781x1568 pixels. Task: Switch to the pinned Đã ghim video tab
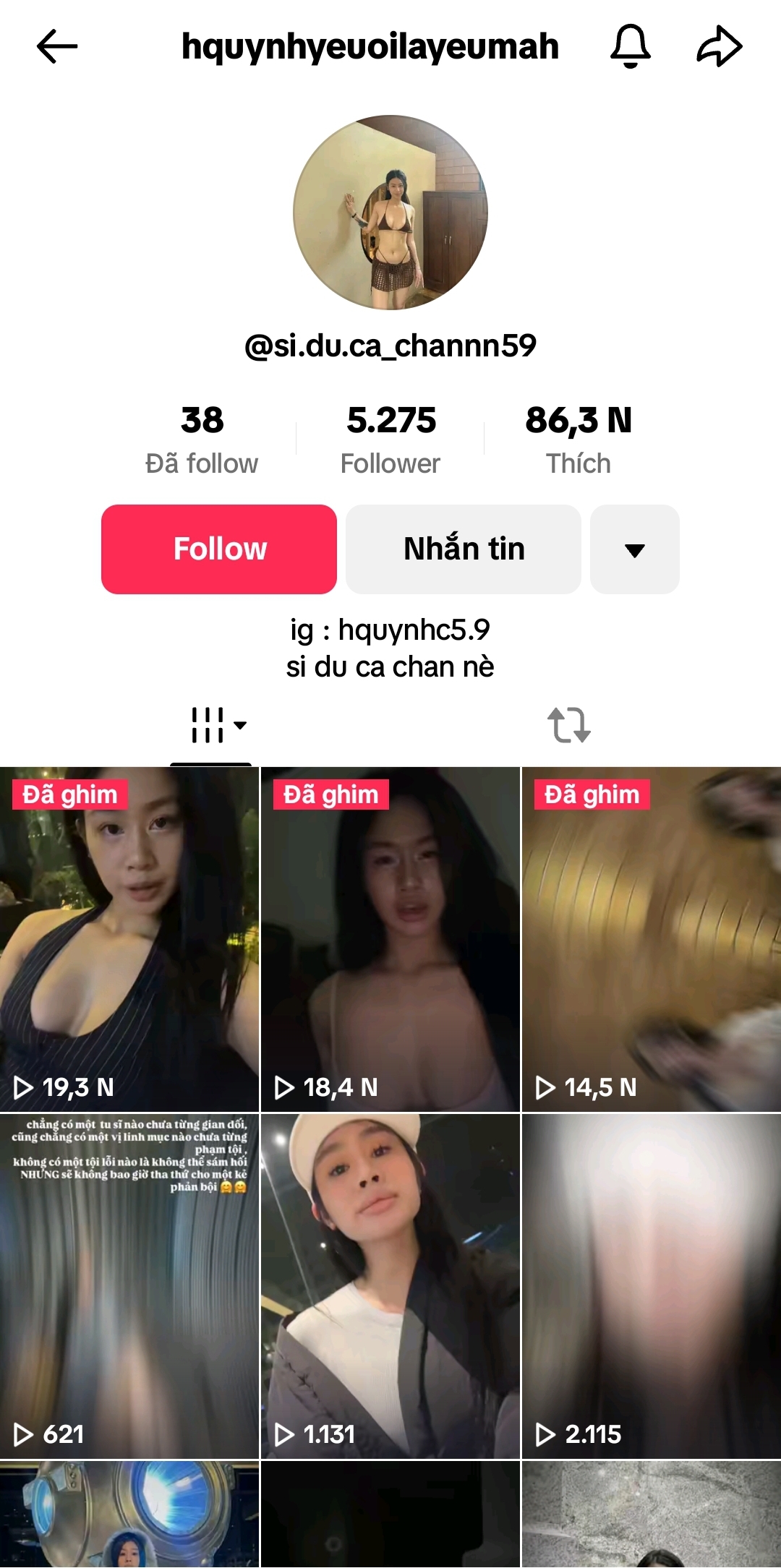point(70,794)
